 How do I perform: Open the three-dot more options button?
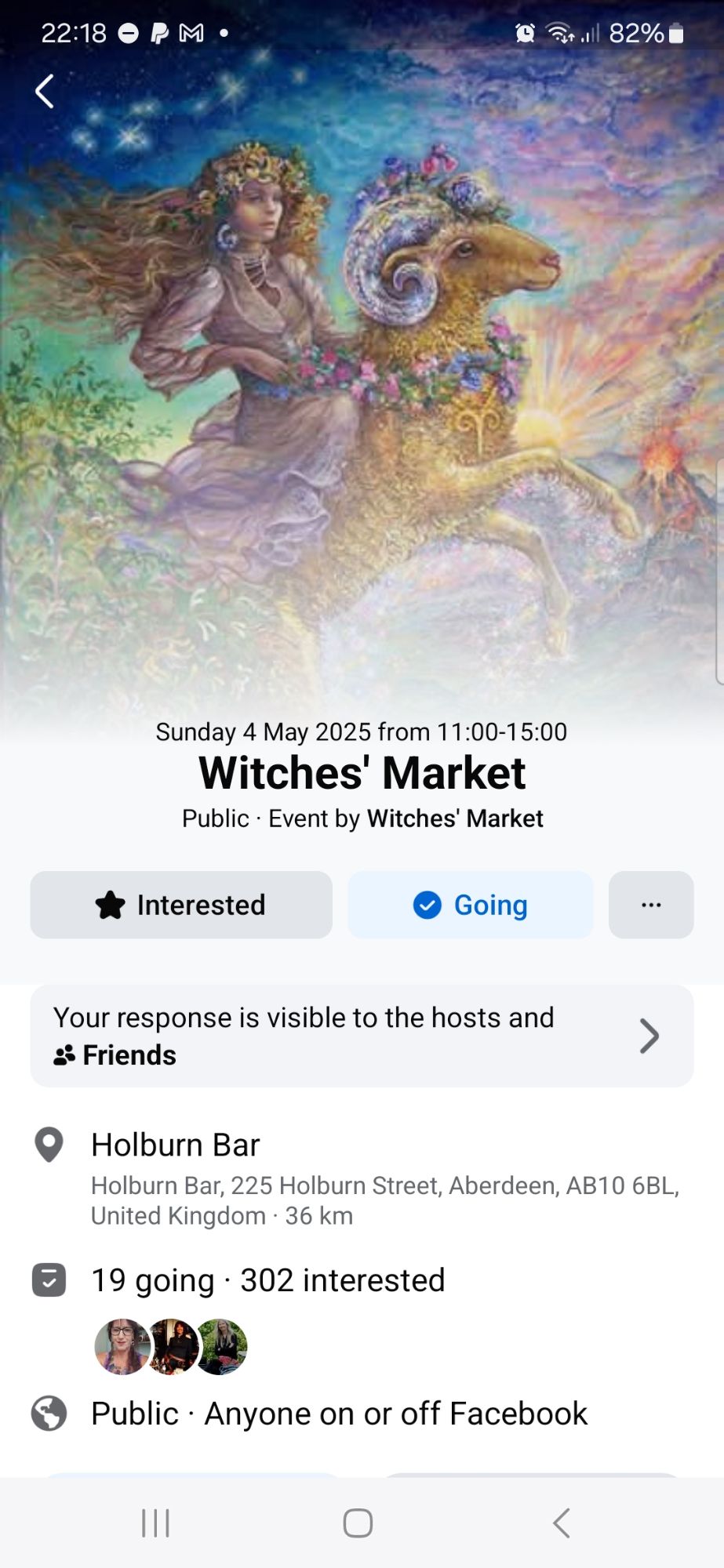[x=651, y=905]
